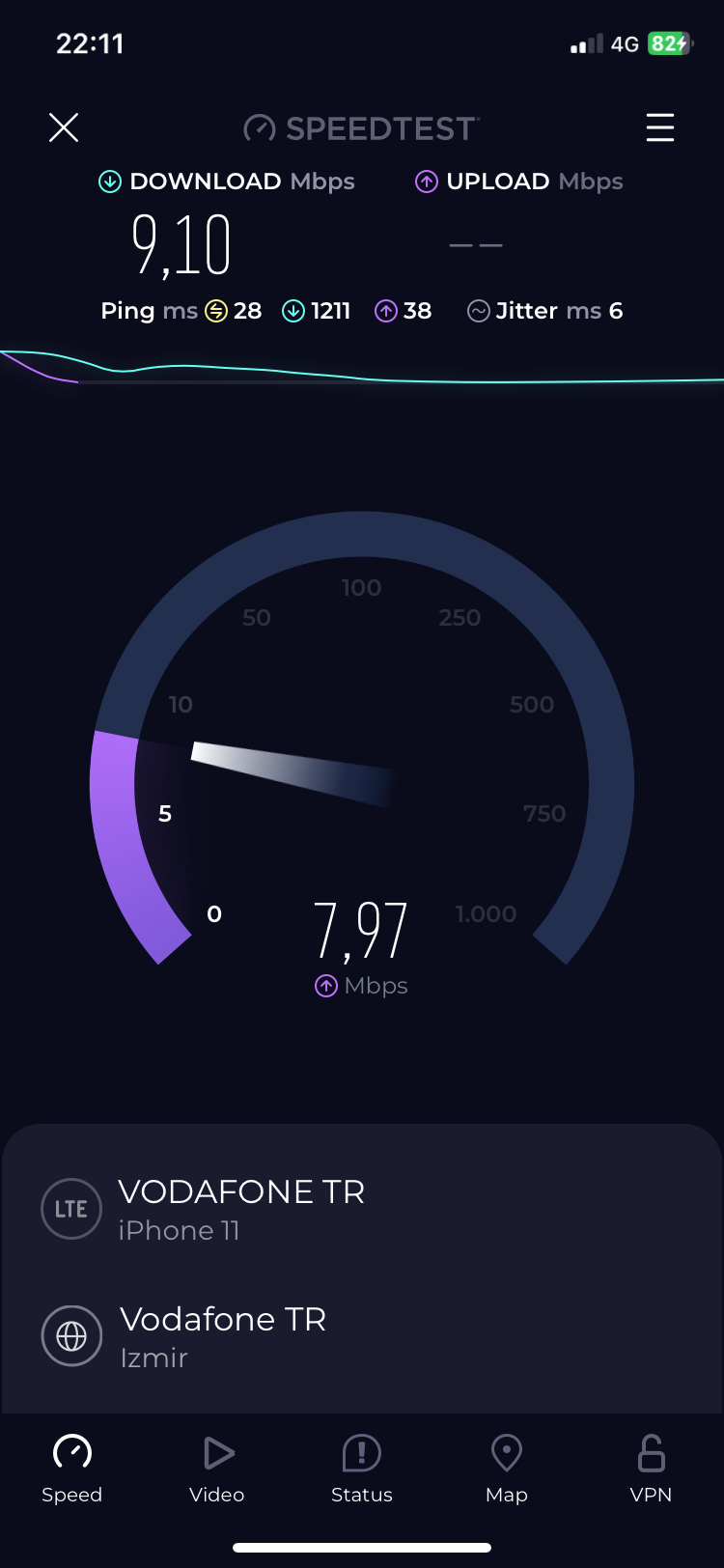This screenshot has height=1568, width=724.
Task: Open the VPN tab
Action: 651,1469
